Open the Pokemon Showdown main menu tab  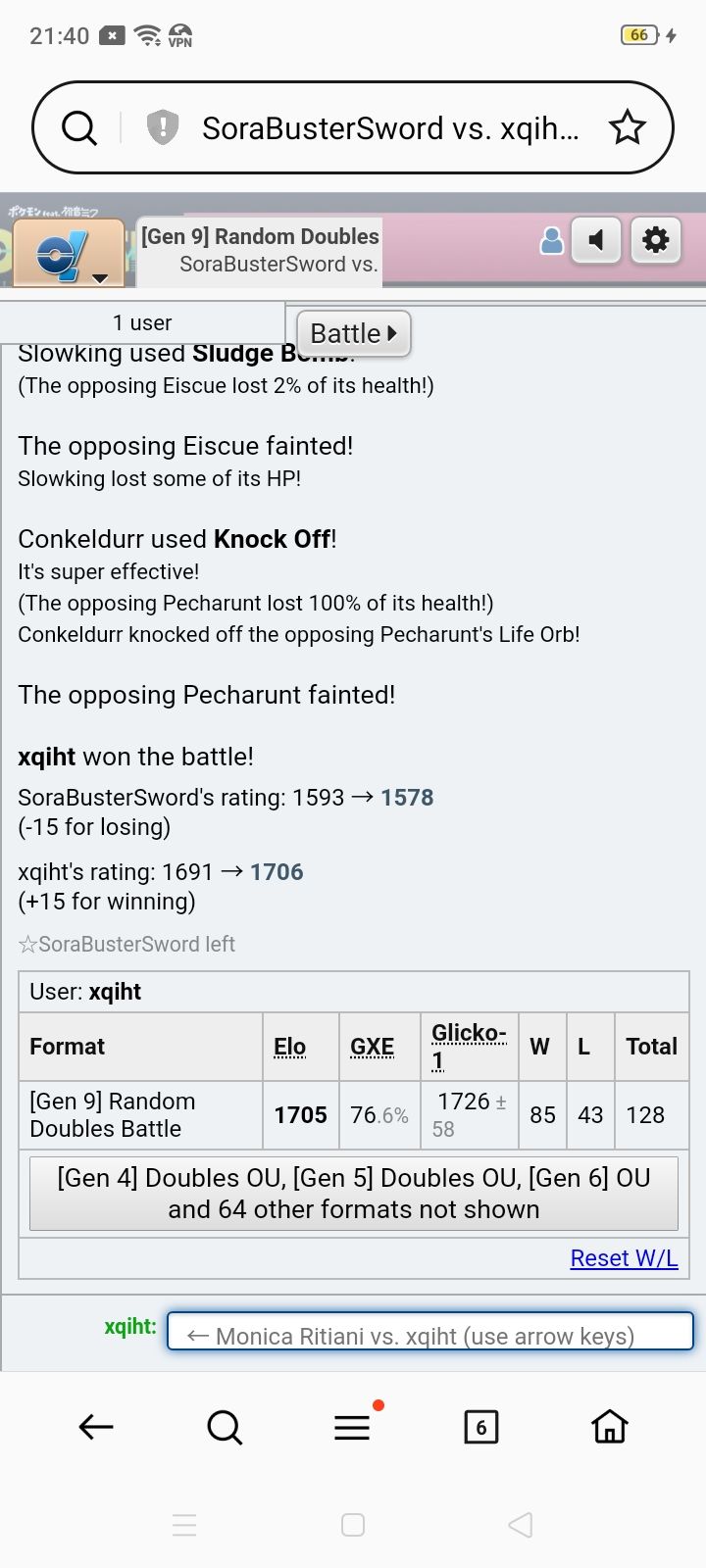67,253
